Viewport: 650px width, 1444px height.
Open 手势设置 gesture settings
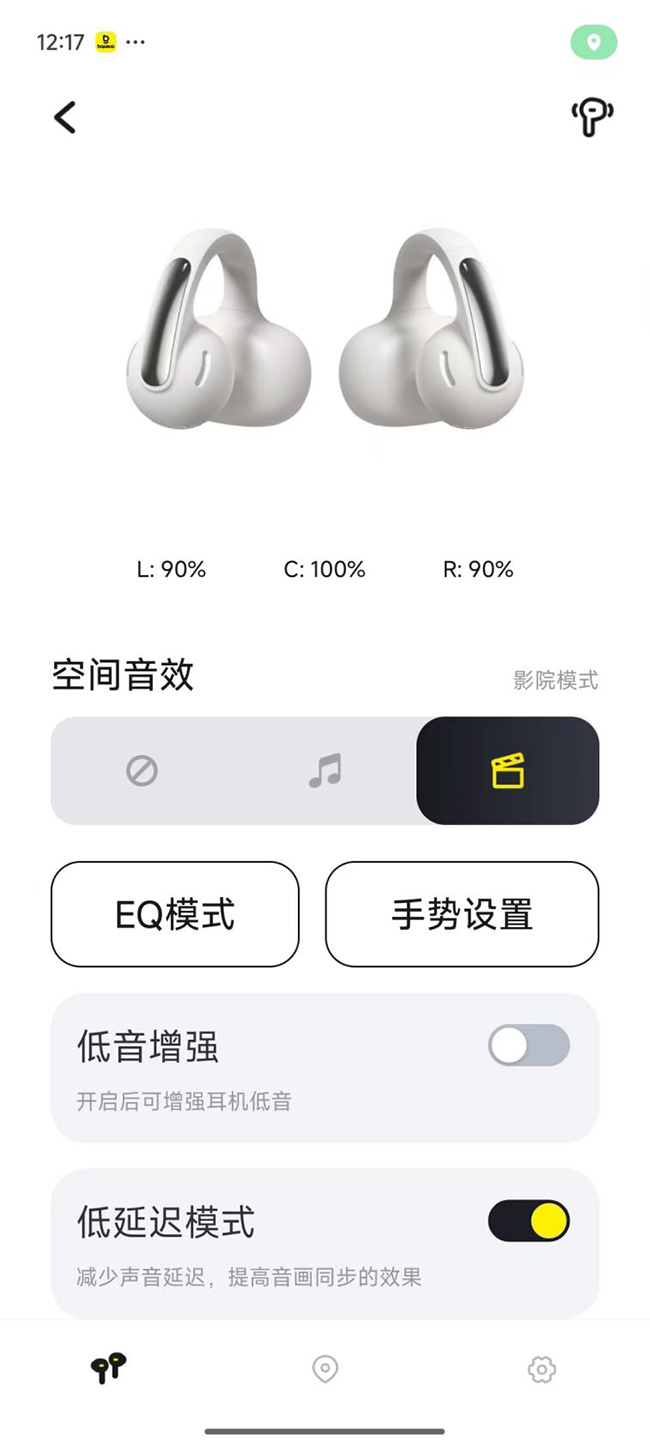coord(462,914)
